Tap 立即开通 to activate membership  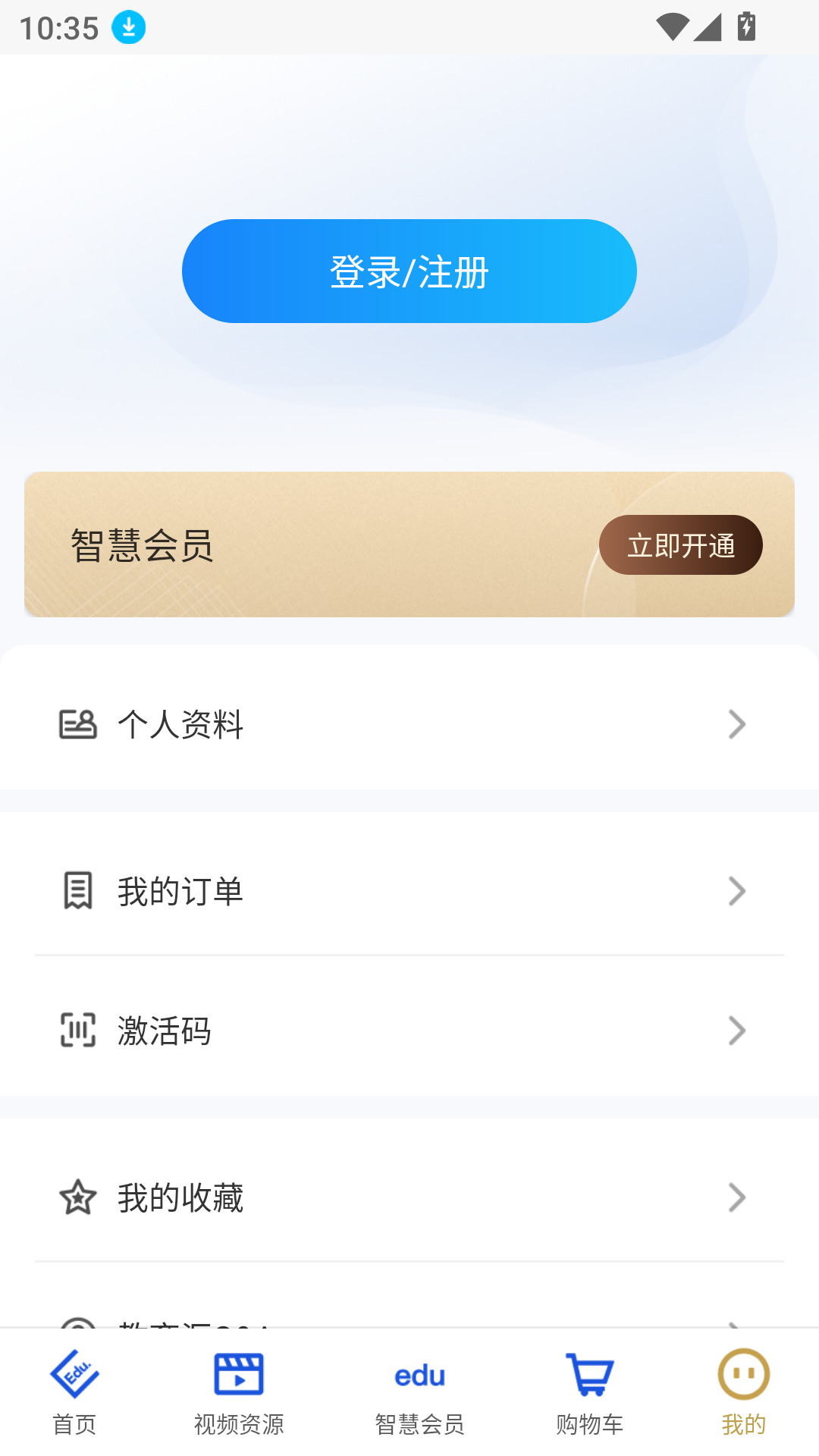(x=681, y=544)
